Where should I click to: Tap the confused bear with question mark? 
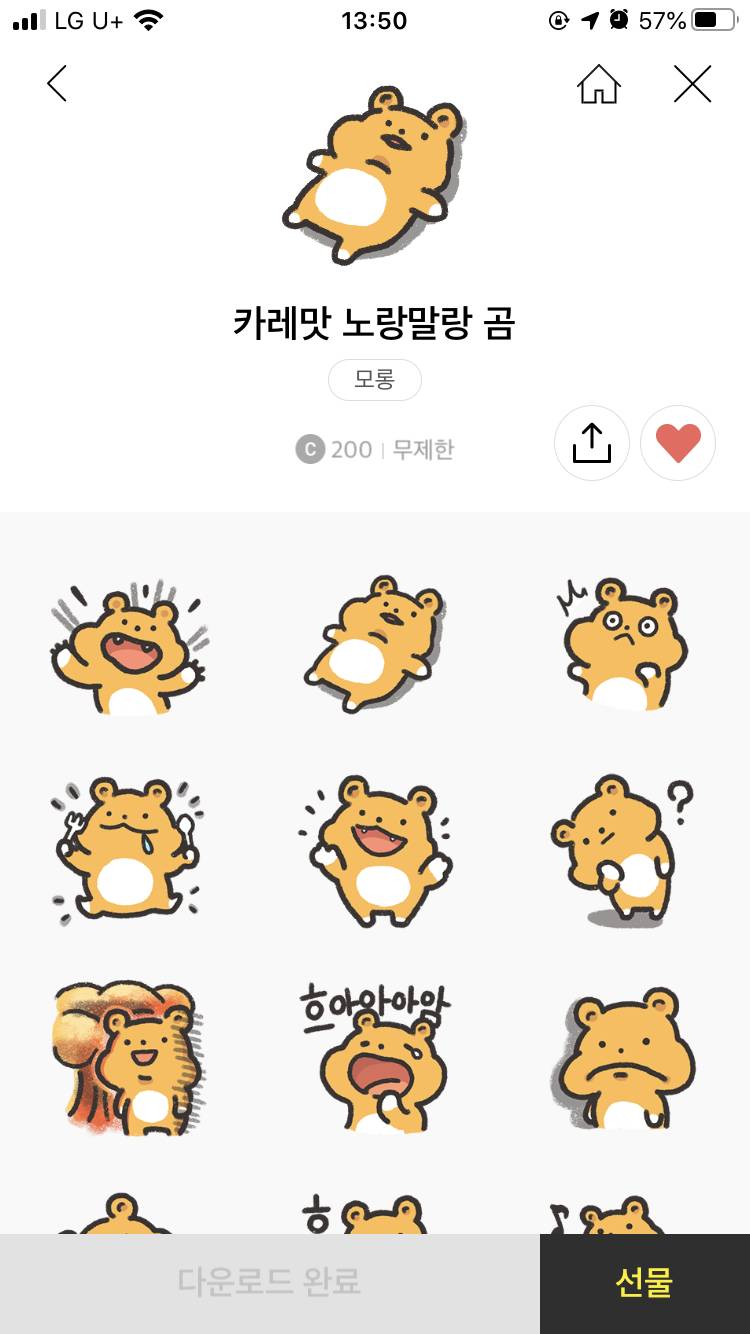tap(625, 850)
